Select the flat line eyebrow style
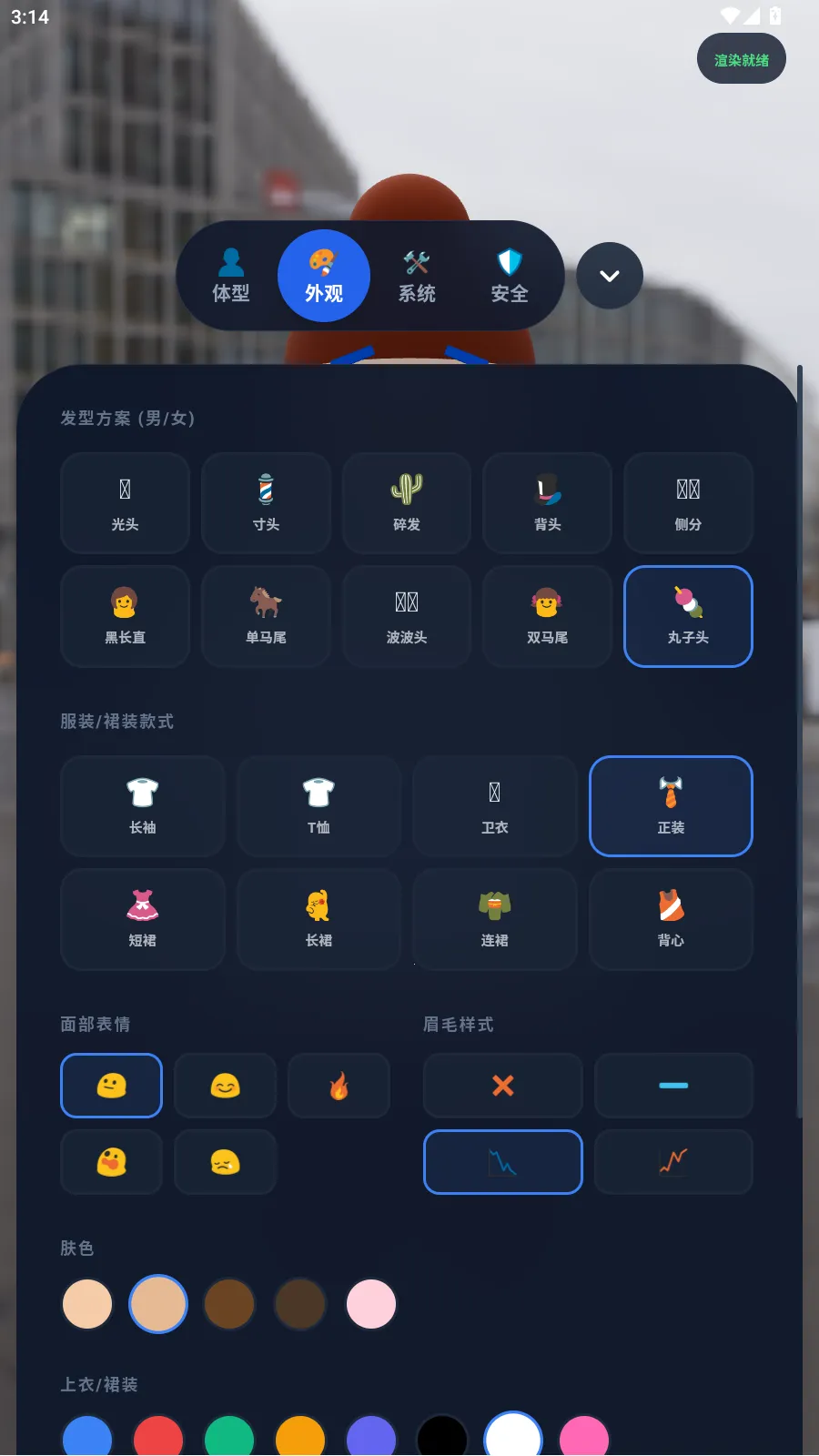Viewport: 819px width, 1456px height. [x=673, y=1086]
